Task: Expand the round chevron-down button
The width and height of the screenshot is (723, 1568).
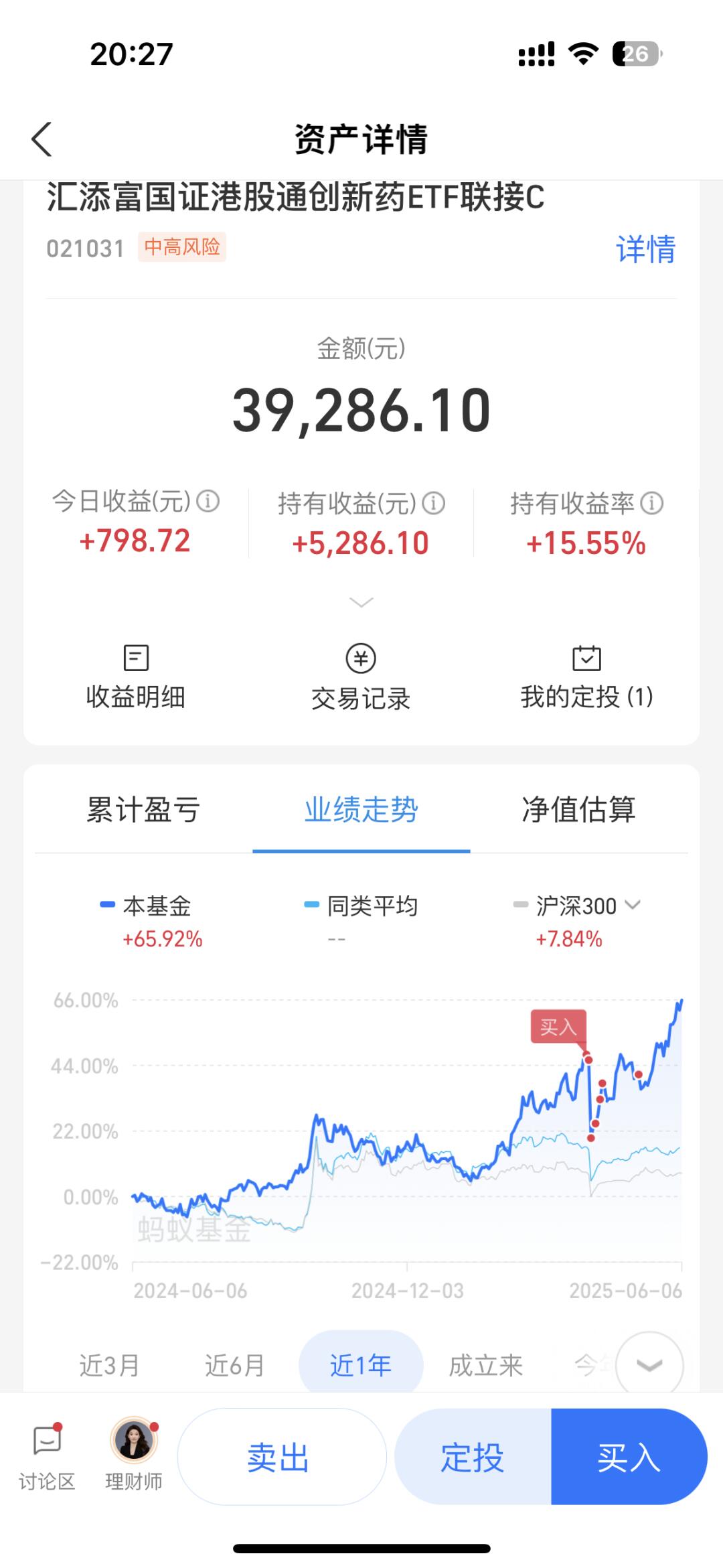Action: (x=649, y=1364)
